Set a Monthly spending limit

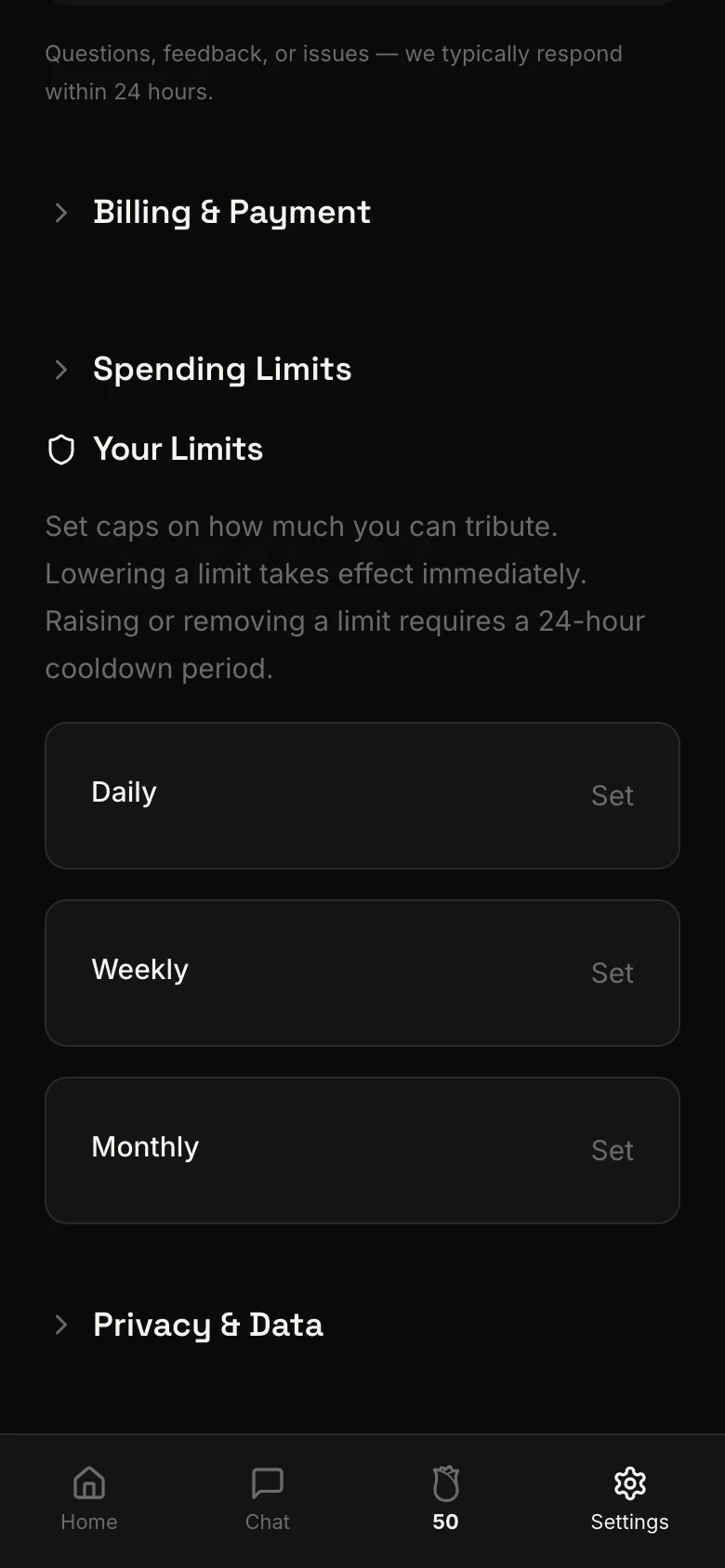click(x=613, y=1150)
